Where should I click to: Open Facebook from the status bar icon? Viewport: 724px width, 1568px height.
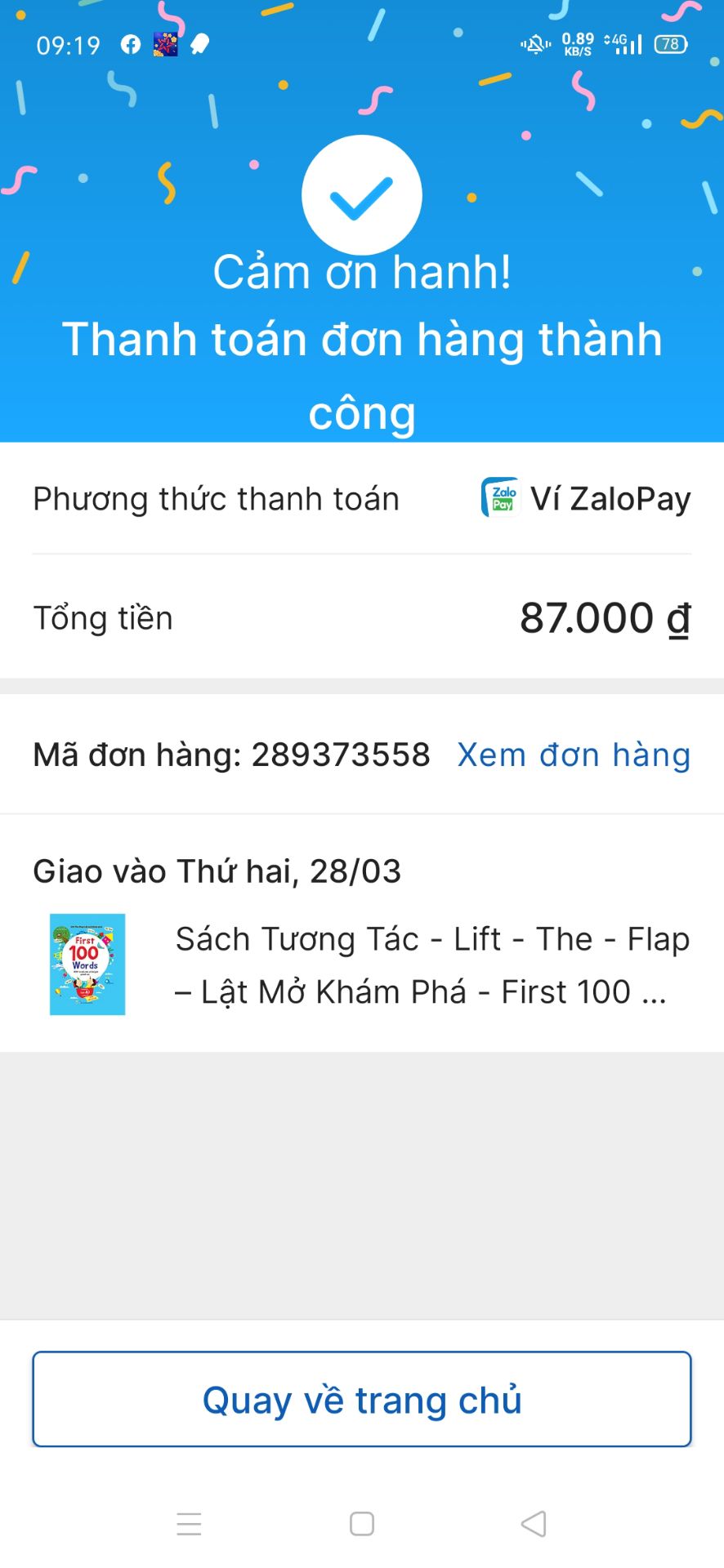[131, 42]
